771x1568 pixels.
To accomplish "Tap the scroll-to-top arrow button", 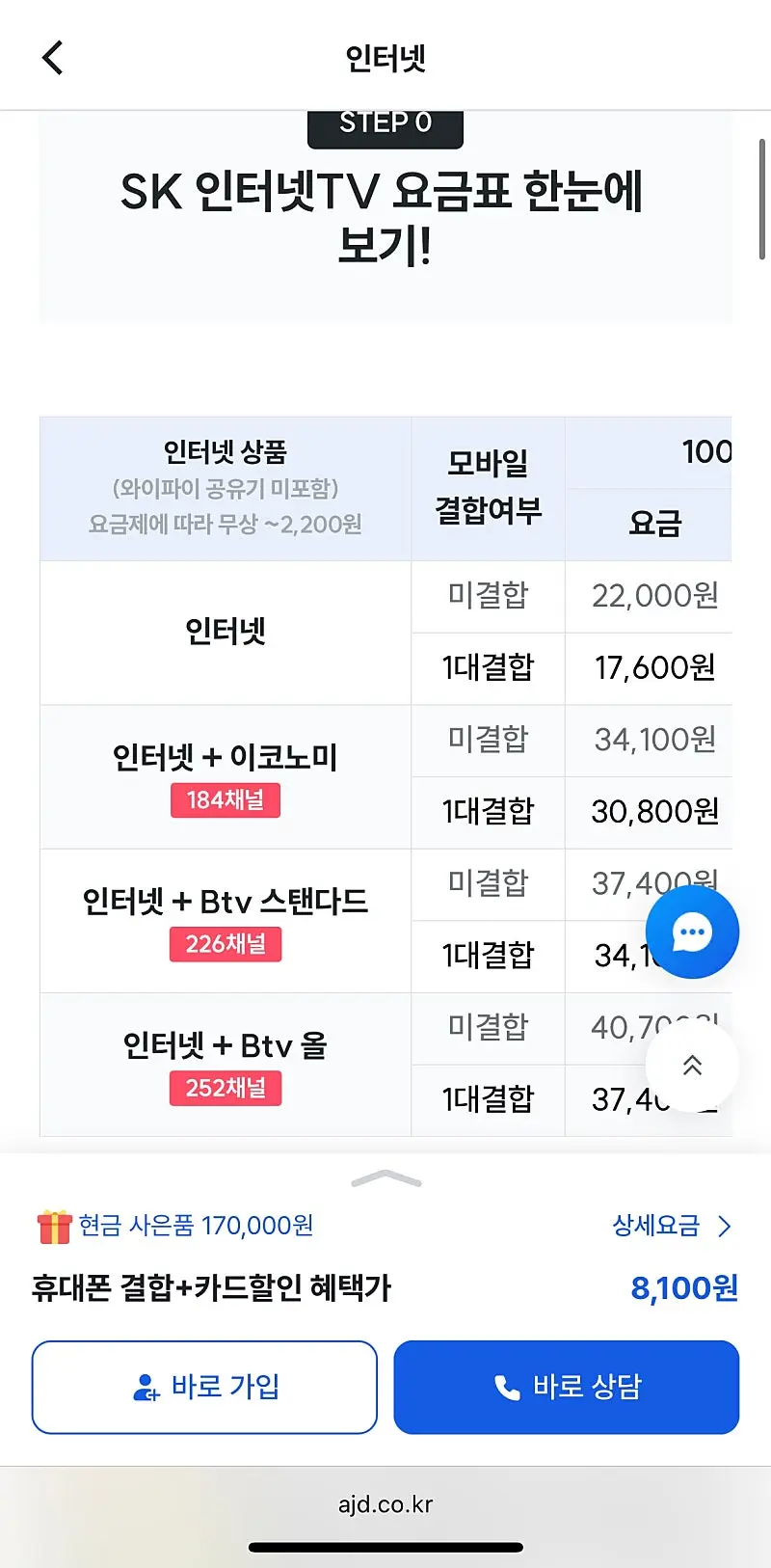I will (692, 1065).
